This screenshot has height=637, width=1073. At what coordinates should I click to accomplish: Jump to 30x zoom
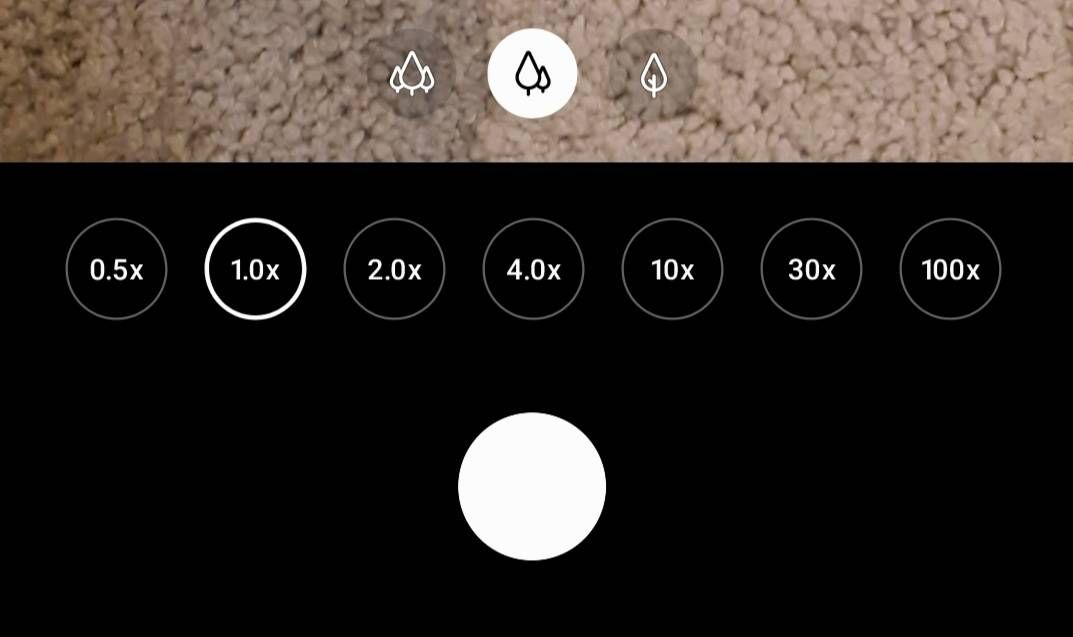(x=811, y=269)
